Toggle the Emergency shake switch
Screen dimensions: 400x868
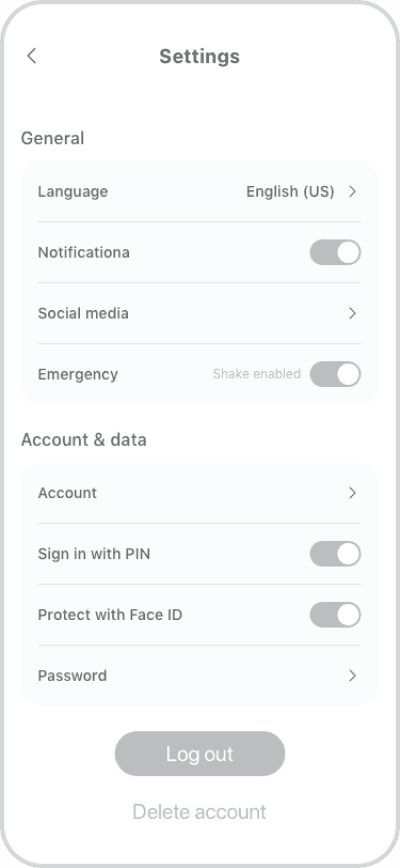click(335, 374)
